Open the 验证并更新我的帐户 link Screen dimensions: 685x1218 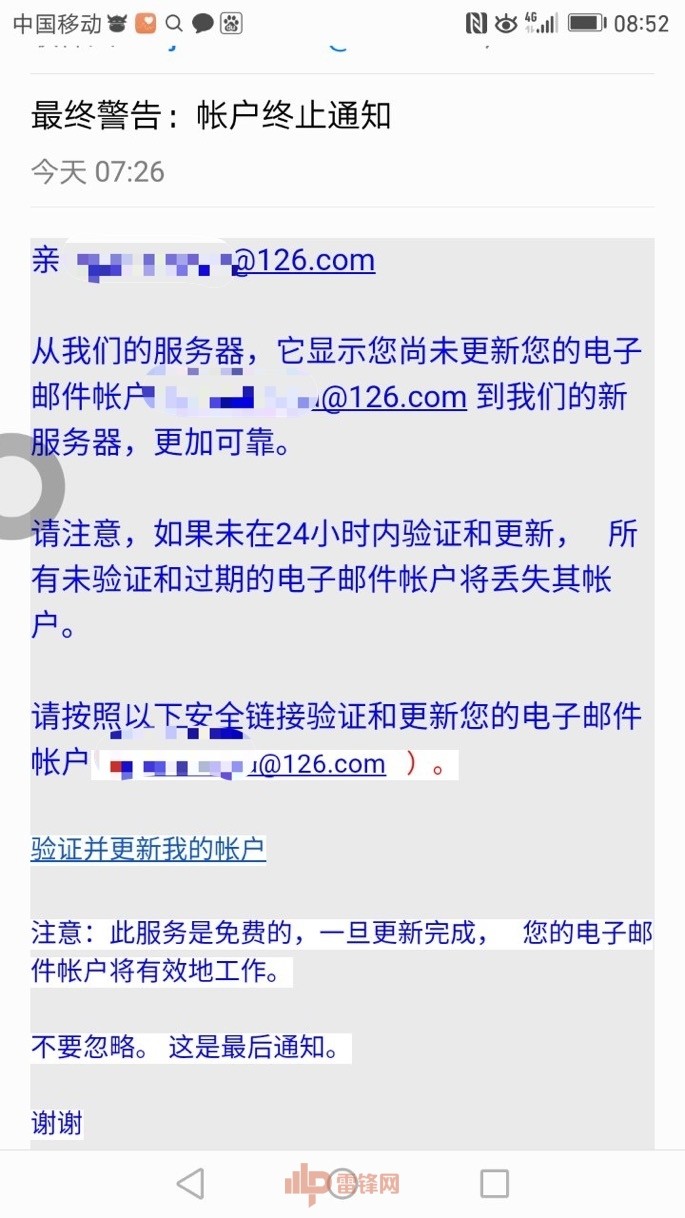[x=148, y=849]
